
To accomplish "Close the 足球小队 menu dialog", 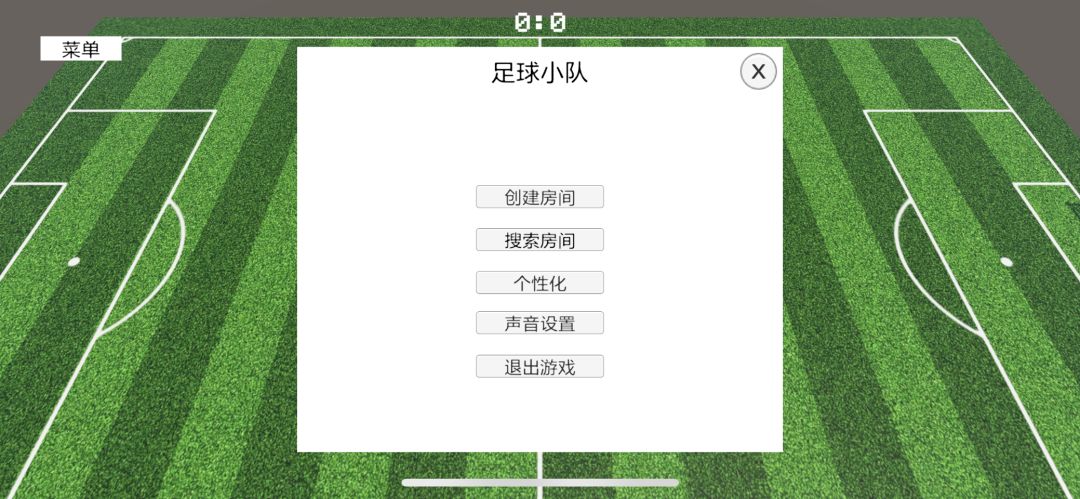I will click(x=758, y=72).
